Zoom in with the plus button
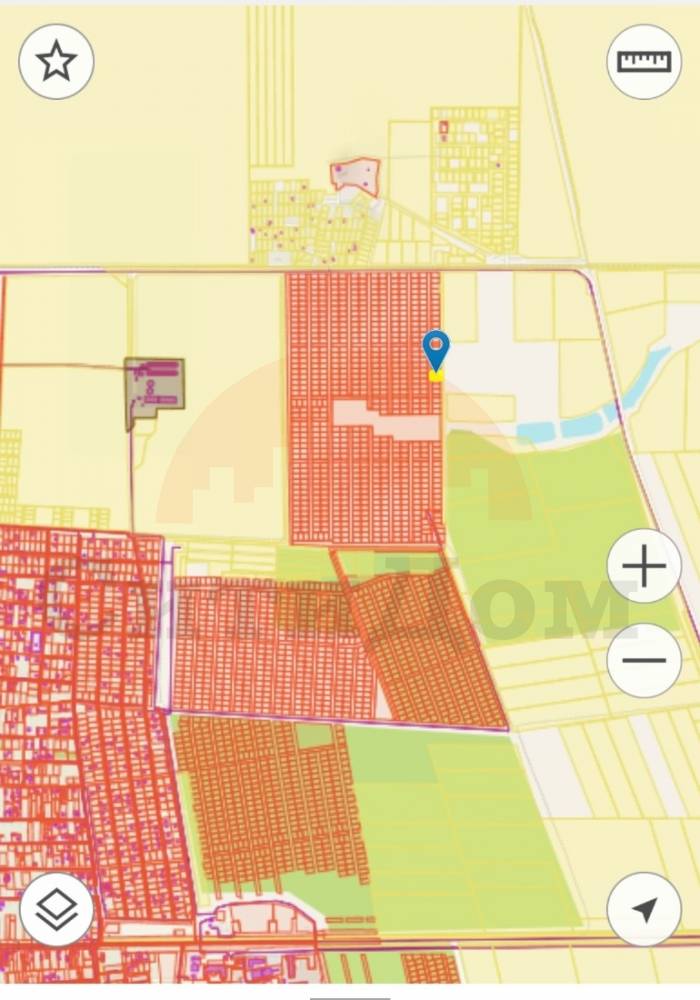700x1000 pixels. (x=644, y=567)
